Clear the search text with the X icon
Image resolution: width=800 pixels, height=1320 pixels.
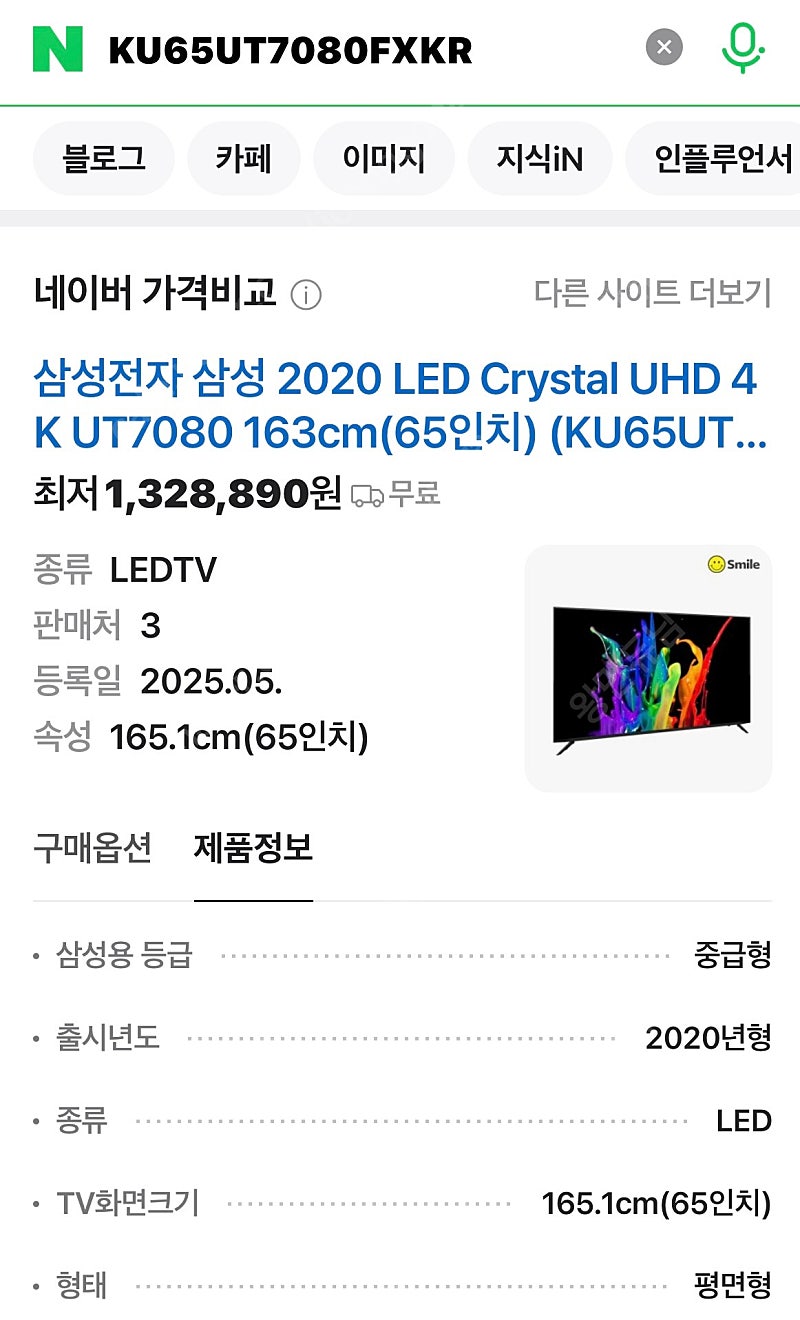tap(664, 47)
